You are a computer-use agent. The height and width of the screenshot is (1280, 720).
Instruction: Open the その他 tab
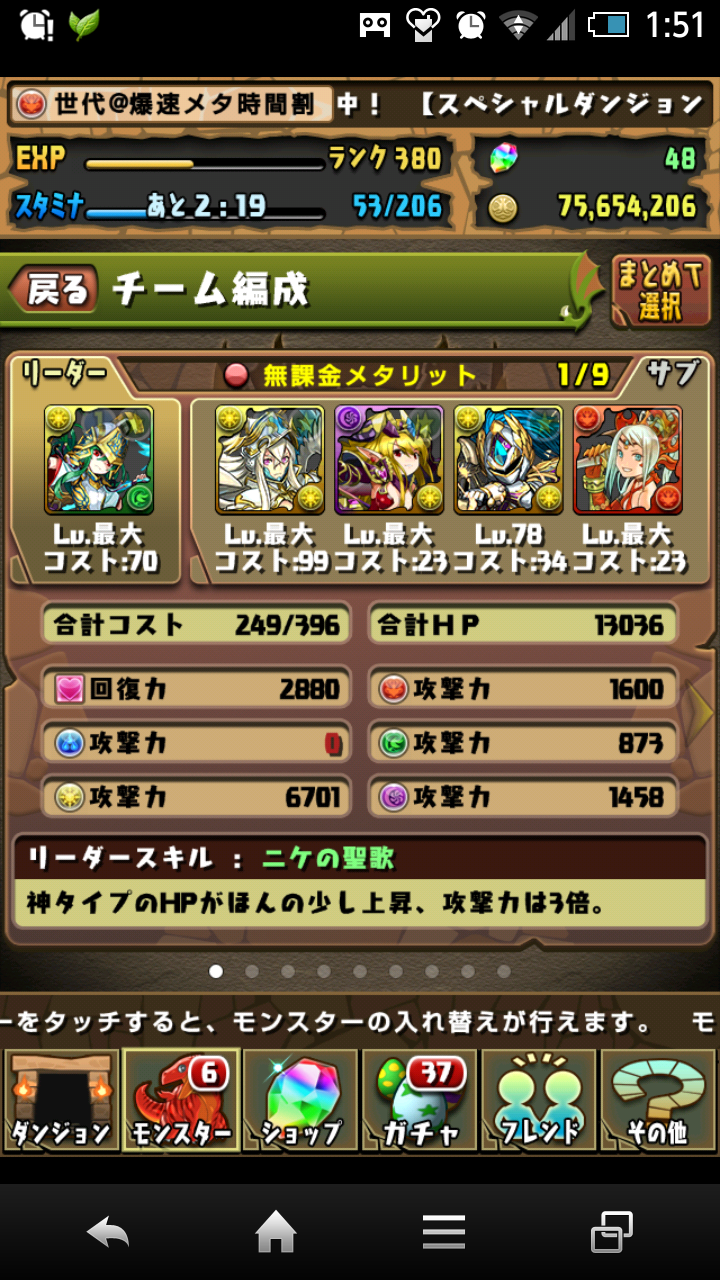click(658, 1100)
